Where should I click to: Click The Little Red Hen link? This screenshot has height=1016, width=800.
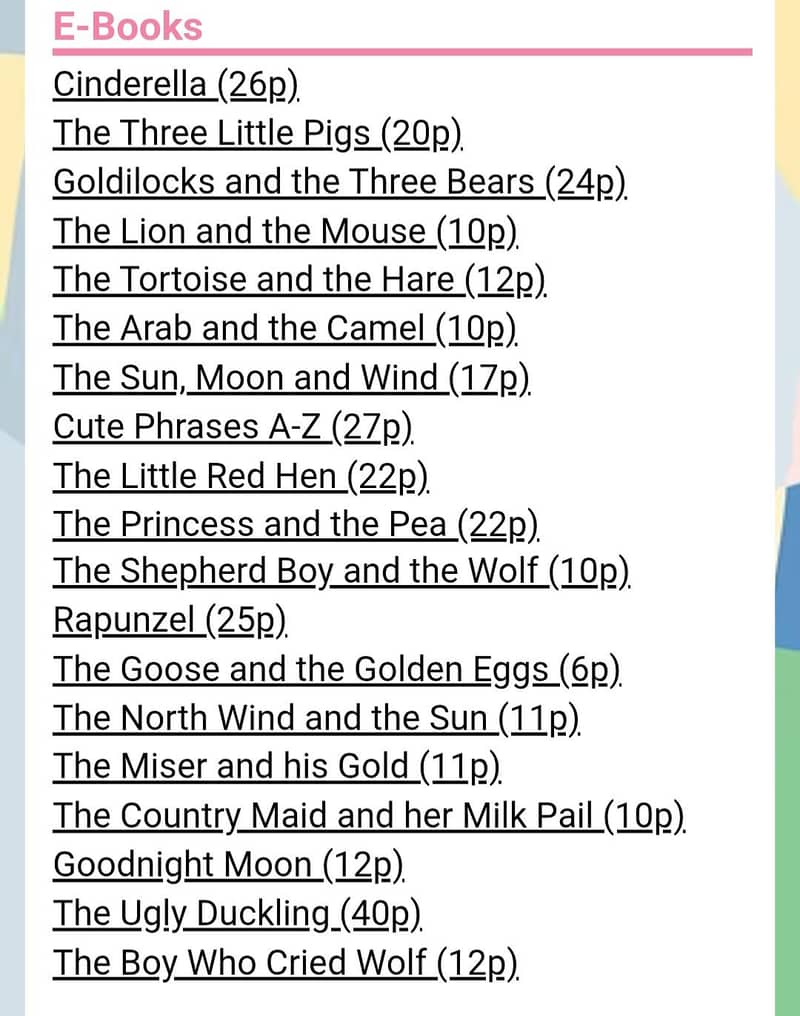(241, 476)
